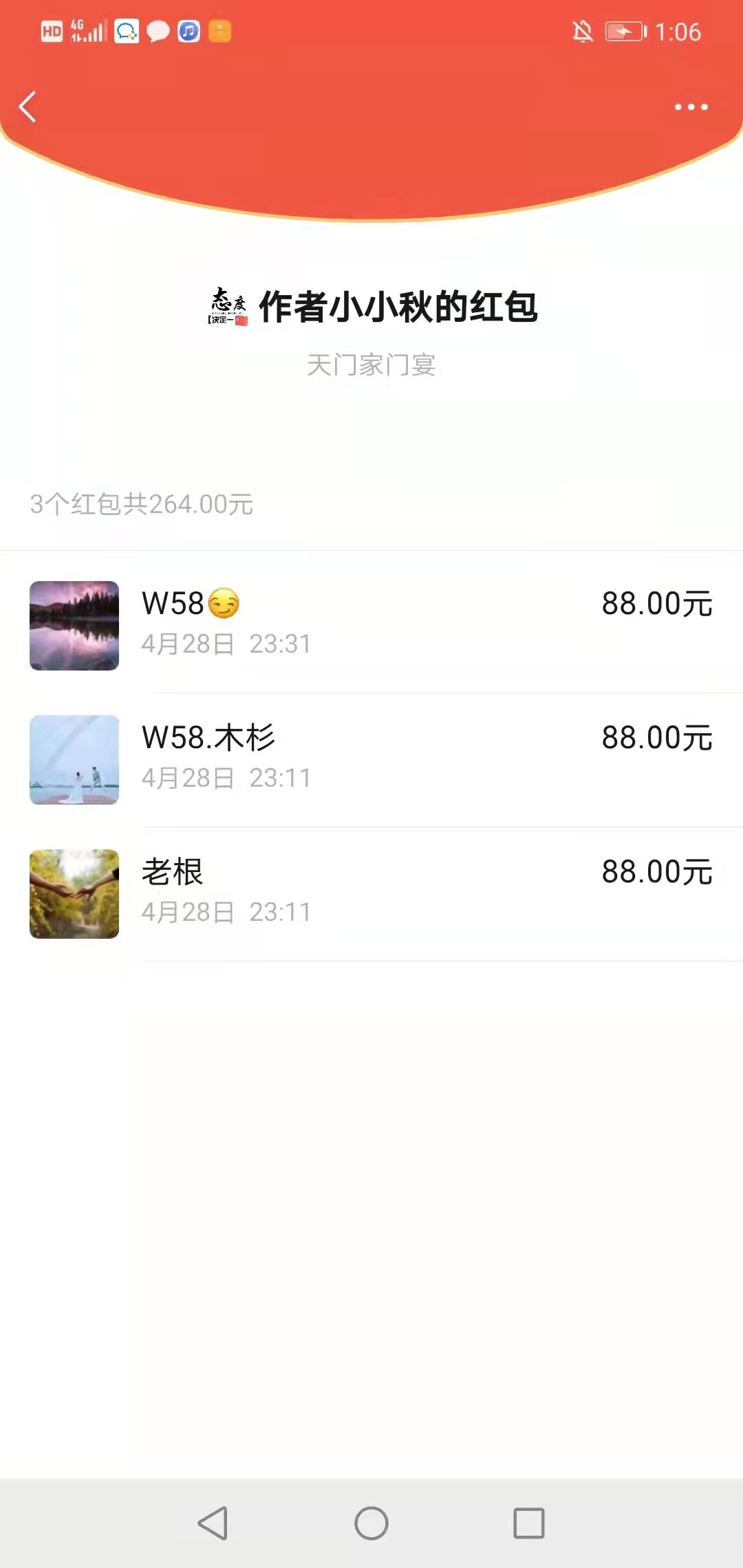Open W58's profile via their lake avatar
Image resolution: width=743 pixels, height=1568 pixels.
pos(75,625)
